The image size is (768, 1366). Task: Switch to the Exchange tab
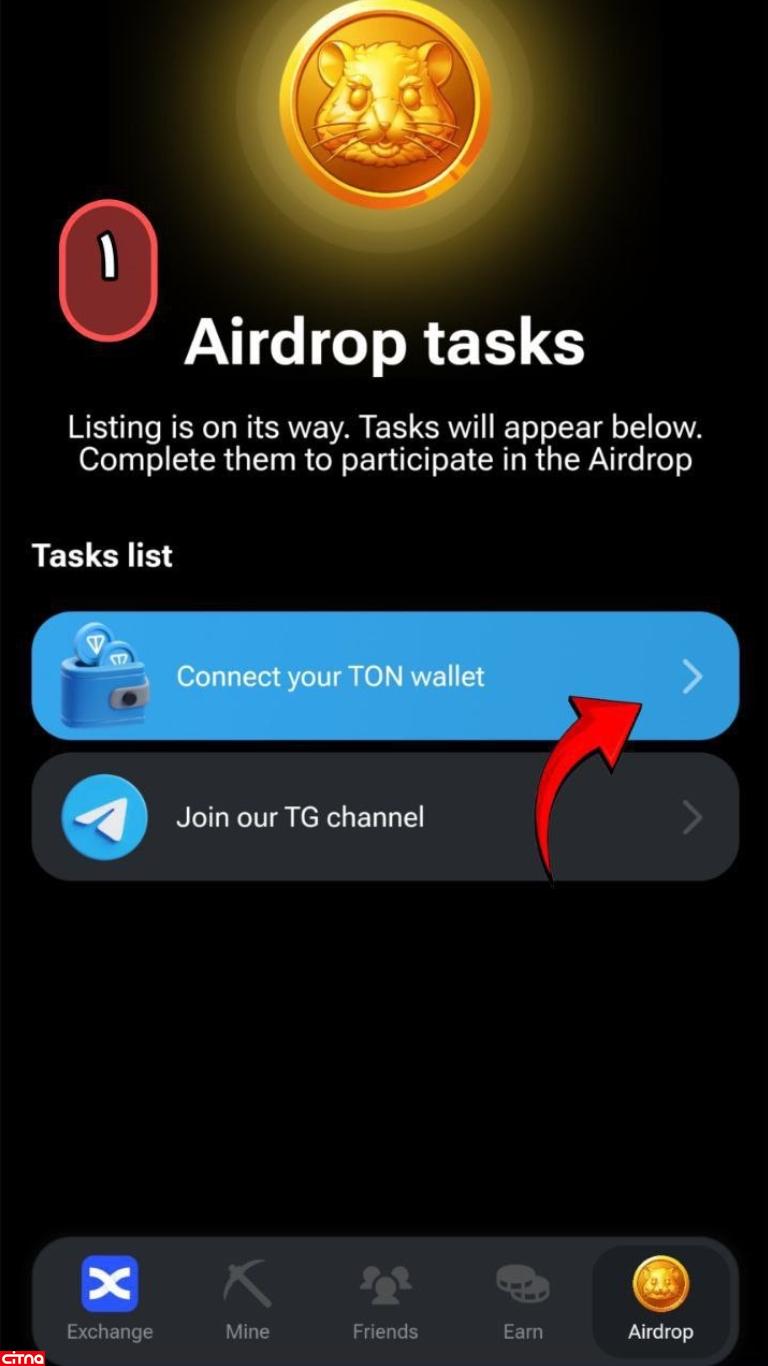pos(109,1298)
